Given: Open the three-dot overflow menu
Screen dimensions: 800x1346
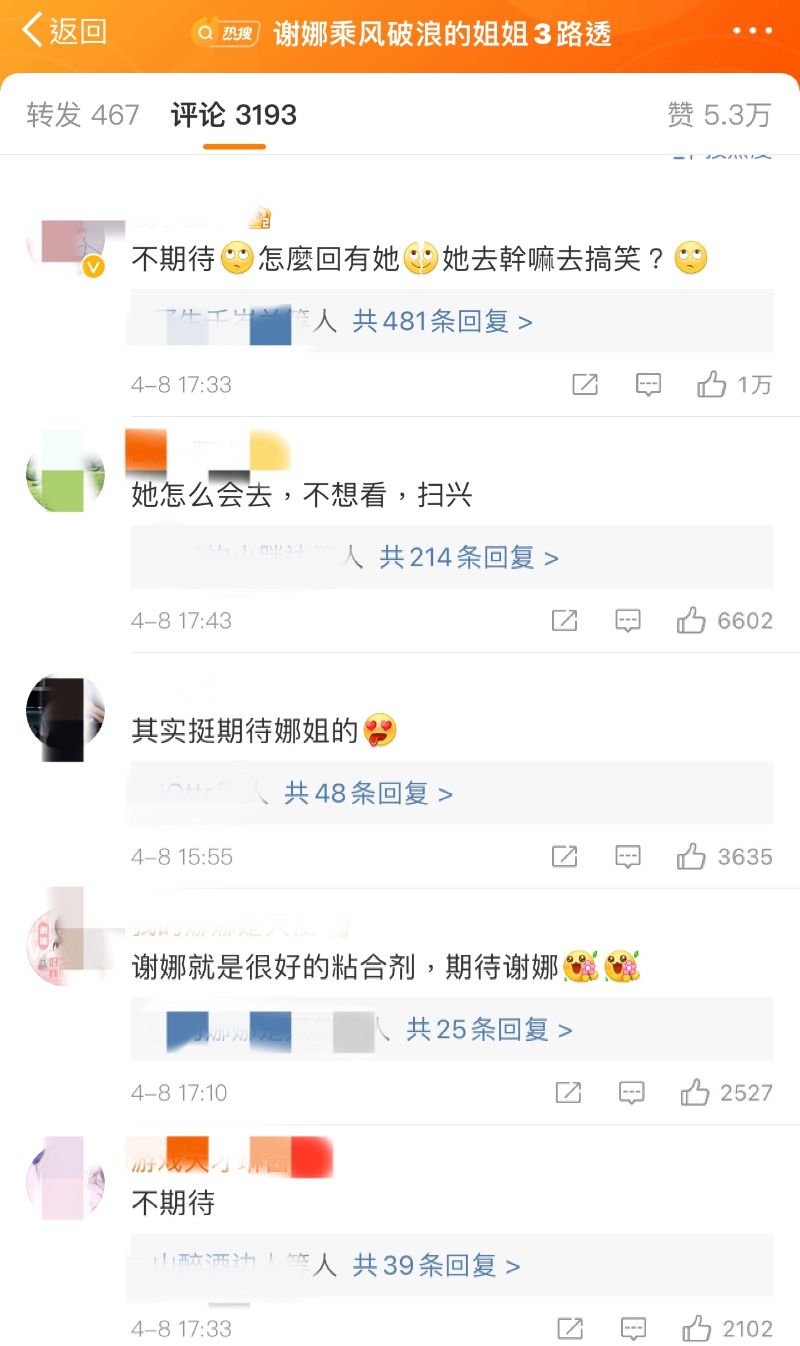Looking at the screenshot, I should [752, 31].
